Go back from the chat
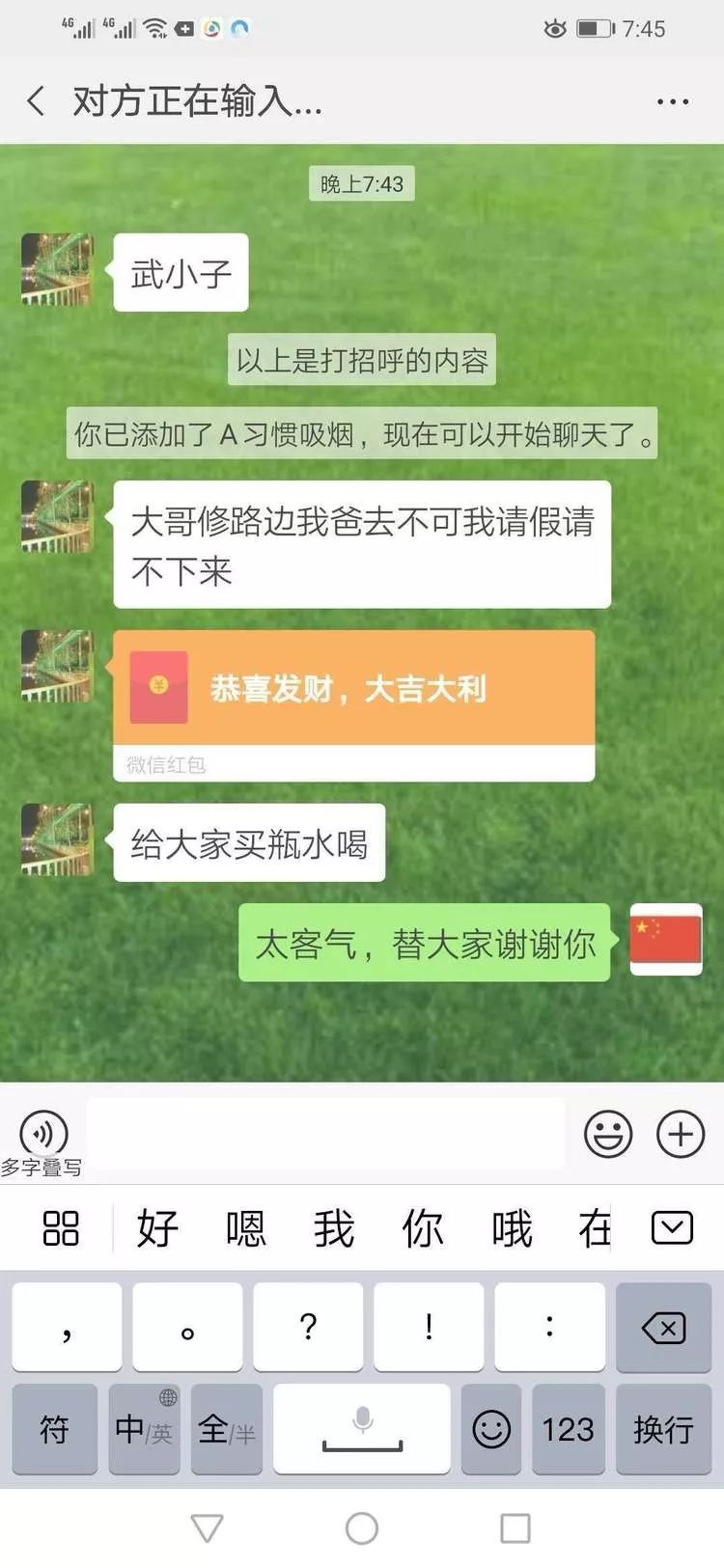The height and width of the screenshot is (1568, 724). [37, 100]
